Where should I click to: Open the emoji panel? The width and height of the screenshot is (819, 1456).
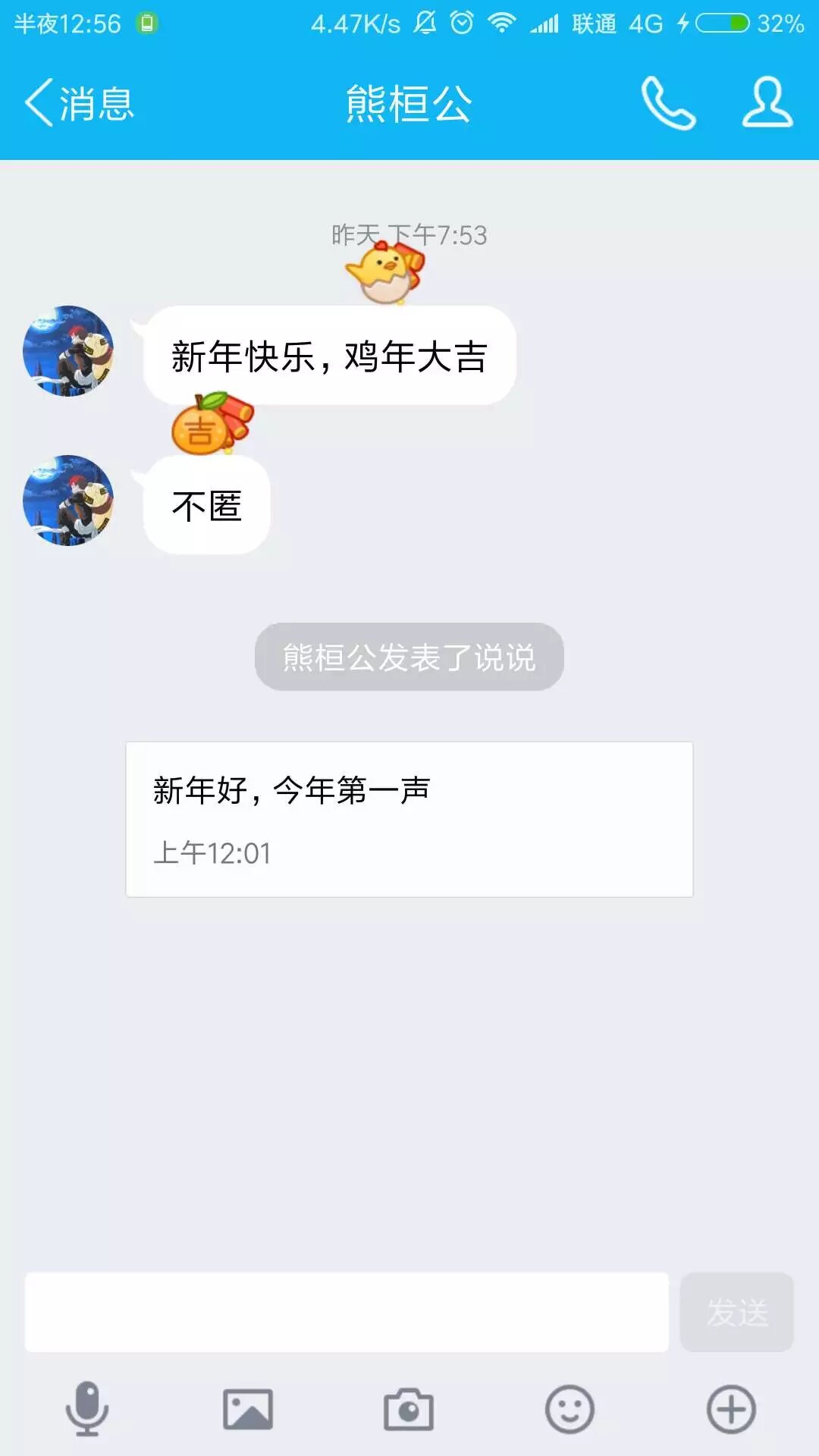point(570,1409)
